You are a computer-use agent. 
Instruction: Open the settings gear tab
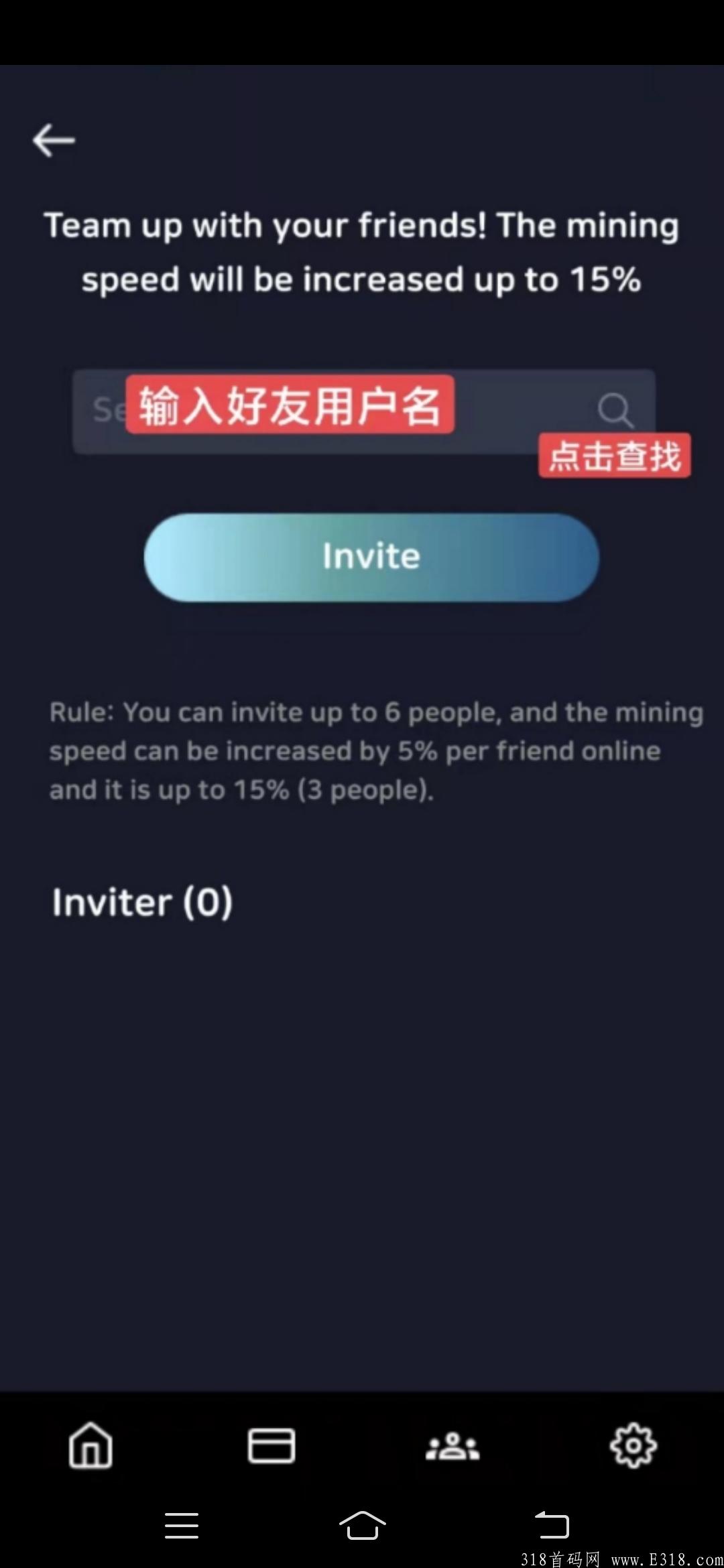coord(633,1445)
